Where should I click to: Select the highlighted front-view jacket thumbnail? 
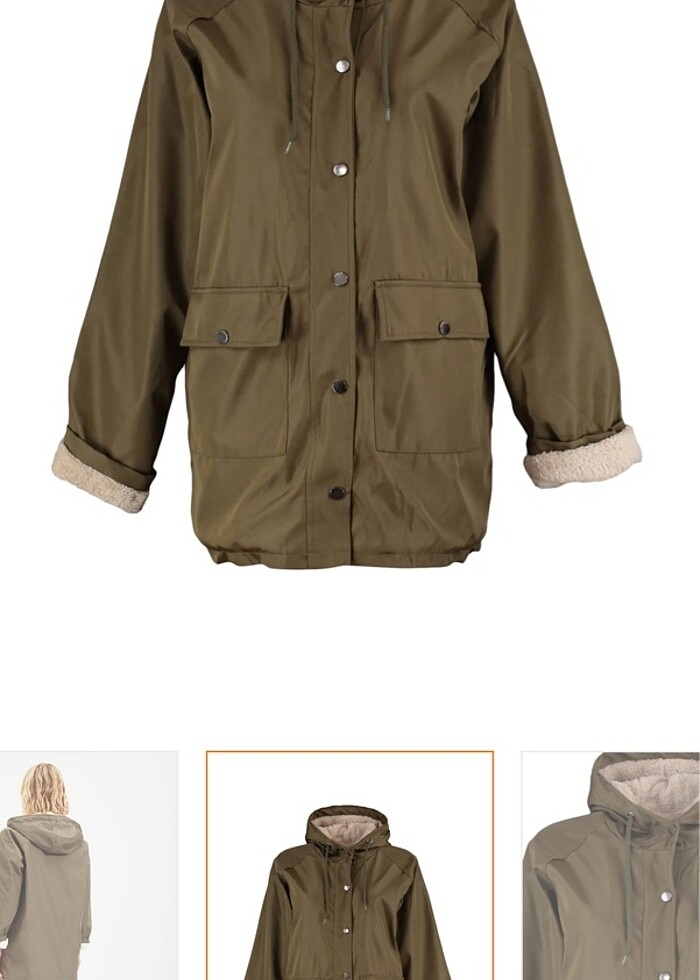350,866
